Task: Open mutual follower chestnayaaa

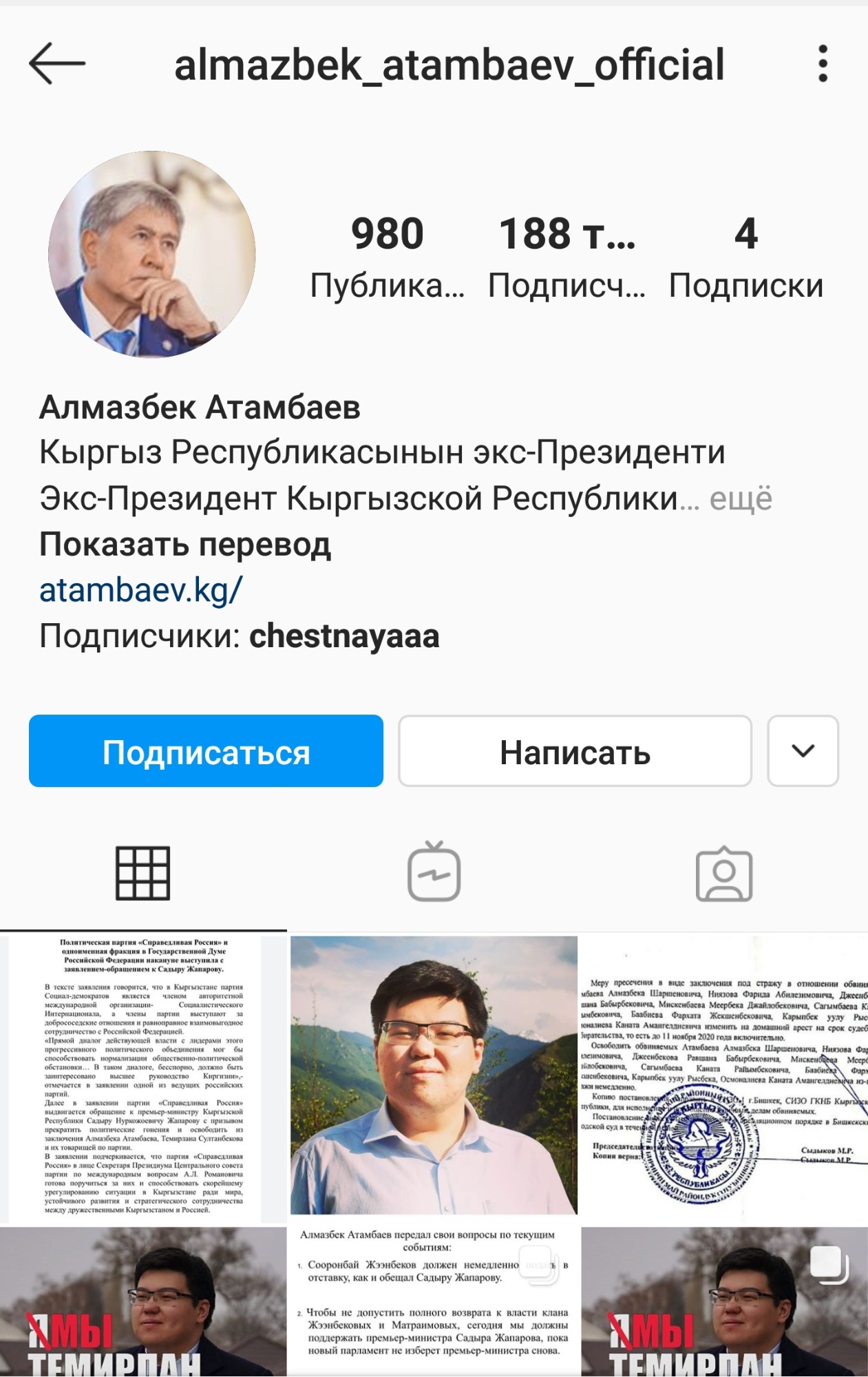Action: click(343, 636)
